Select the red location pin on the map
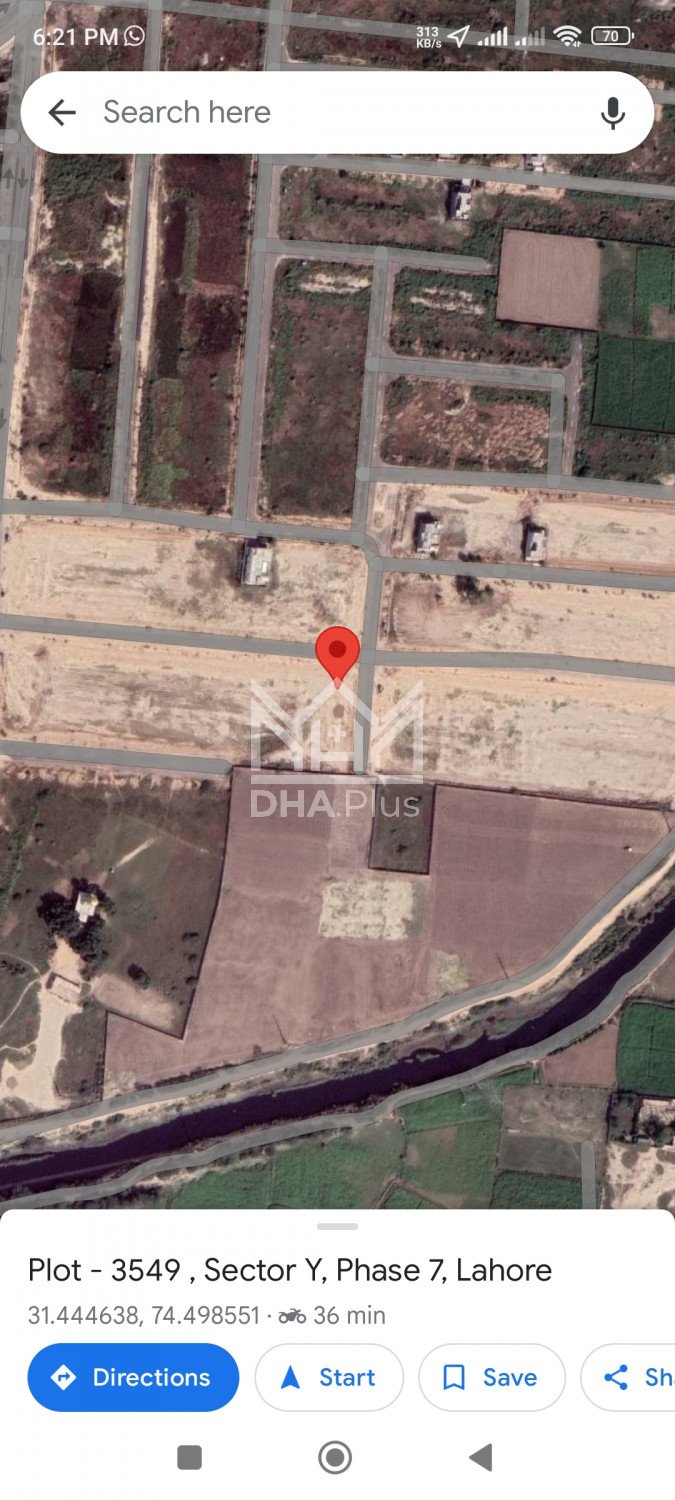 click(x=337, y=652)
